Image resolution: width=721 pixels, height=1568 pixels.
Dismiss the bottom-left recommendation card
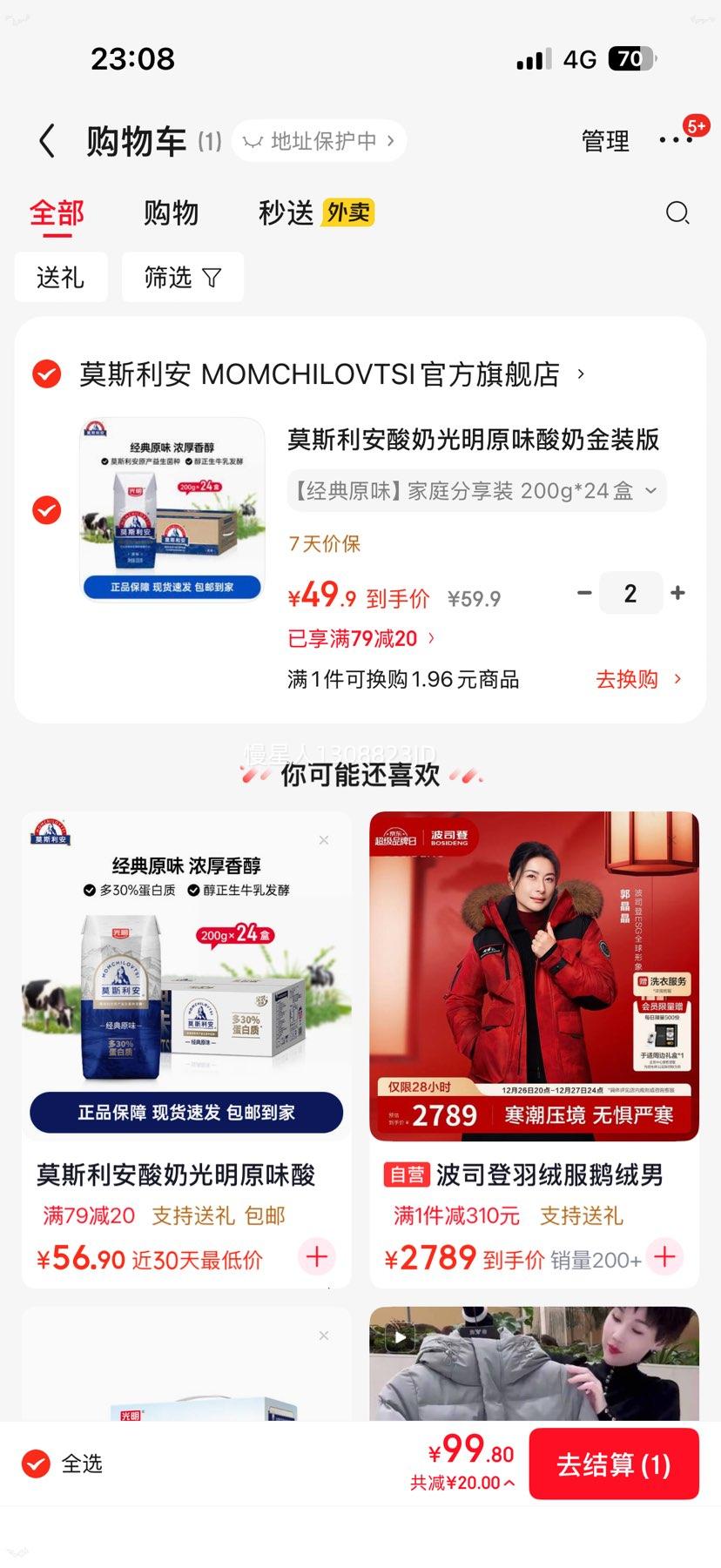point(323,1335)
